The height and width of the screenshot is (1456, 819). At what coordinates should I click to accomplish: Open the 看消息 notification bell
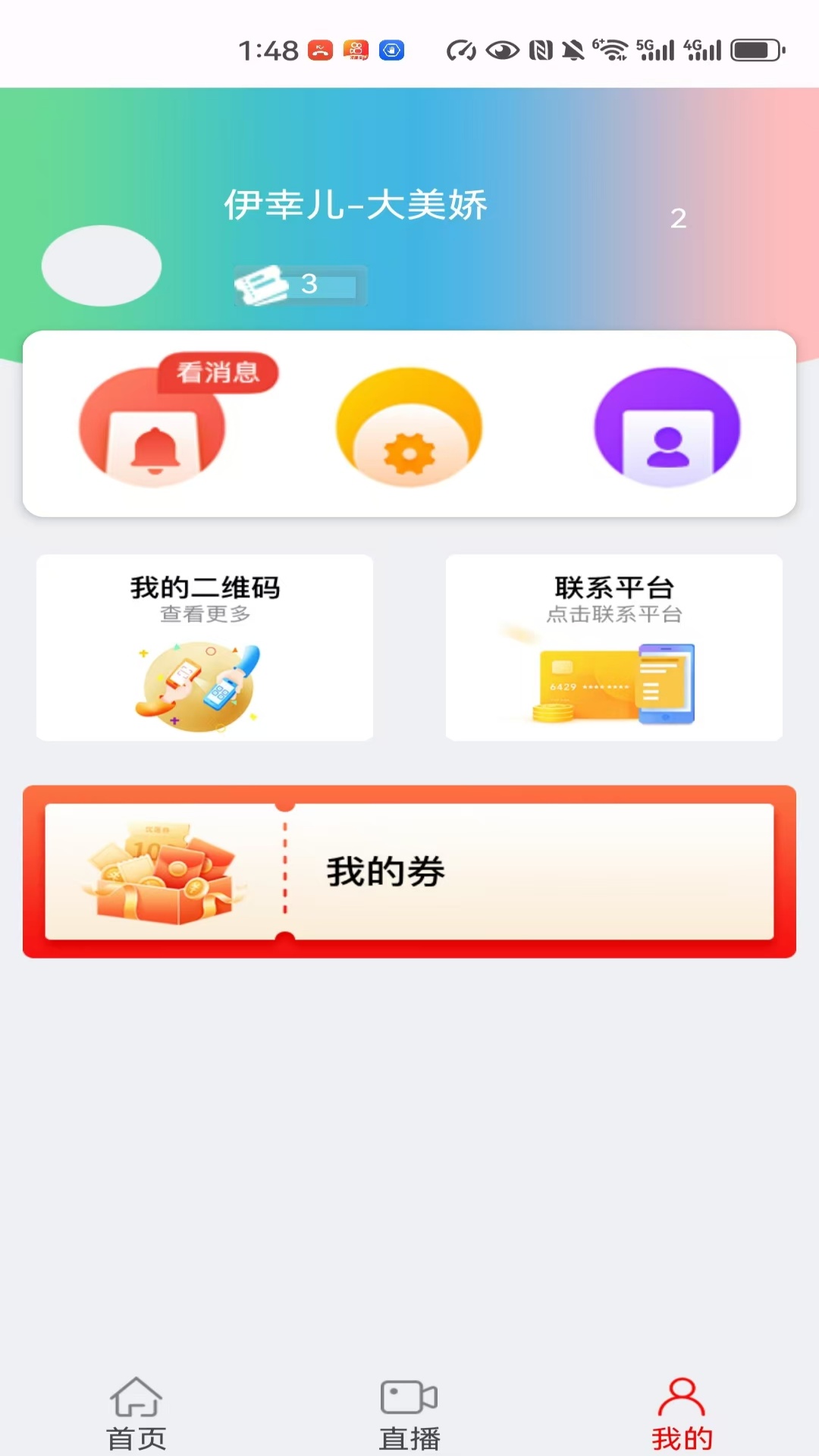point(153,428)
